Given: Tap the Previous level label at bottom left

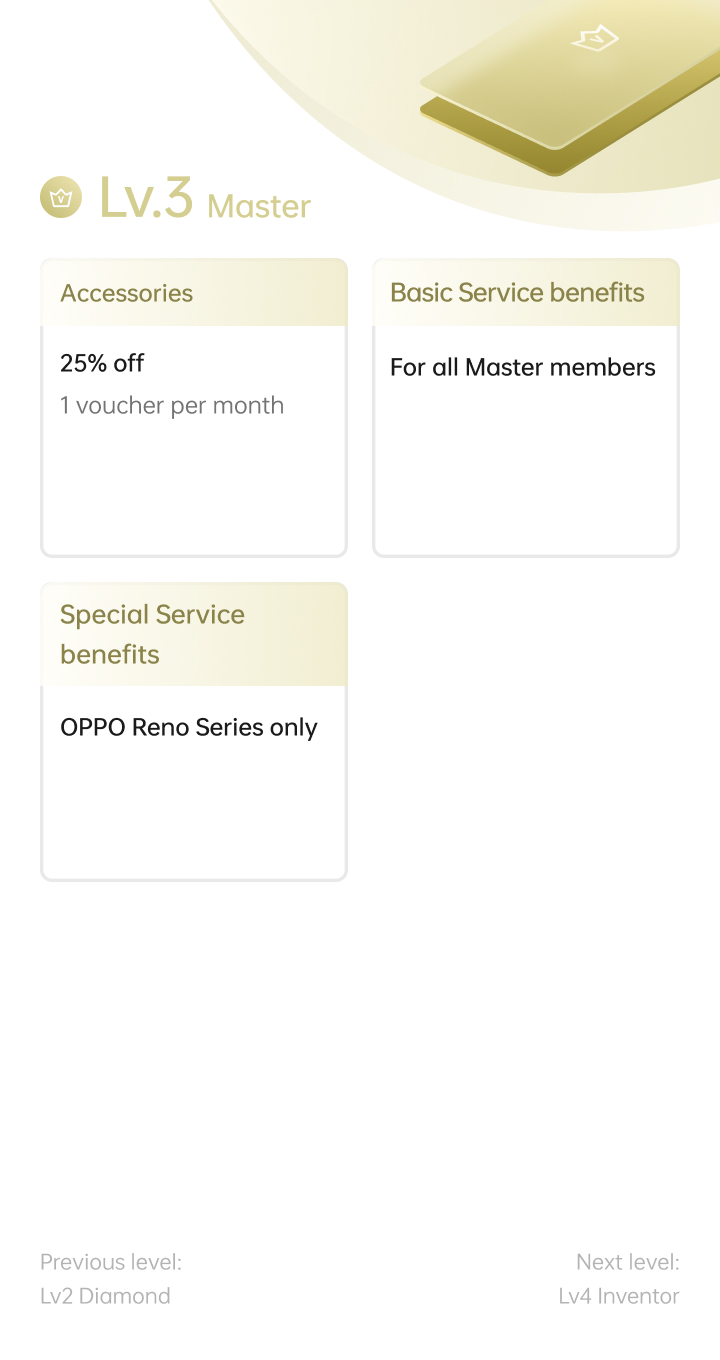Looking at the screenshot, I should pyautogui.click(x=110, y=1262).
